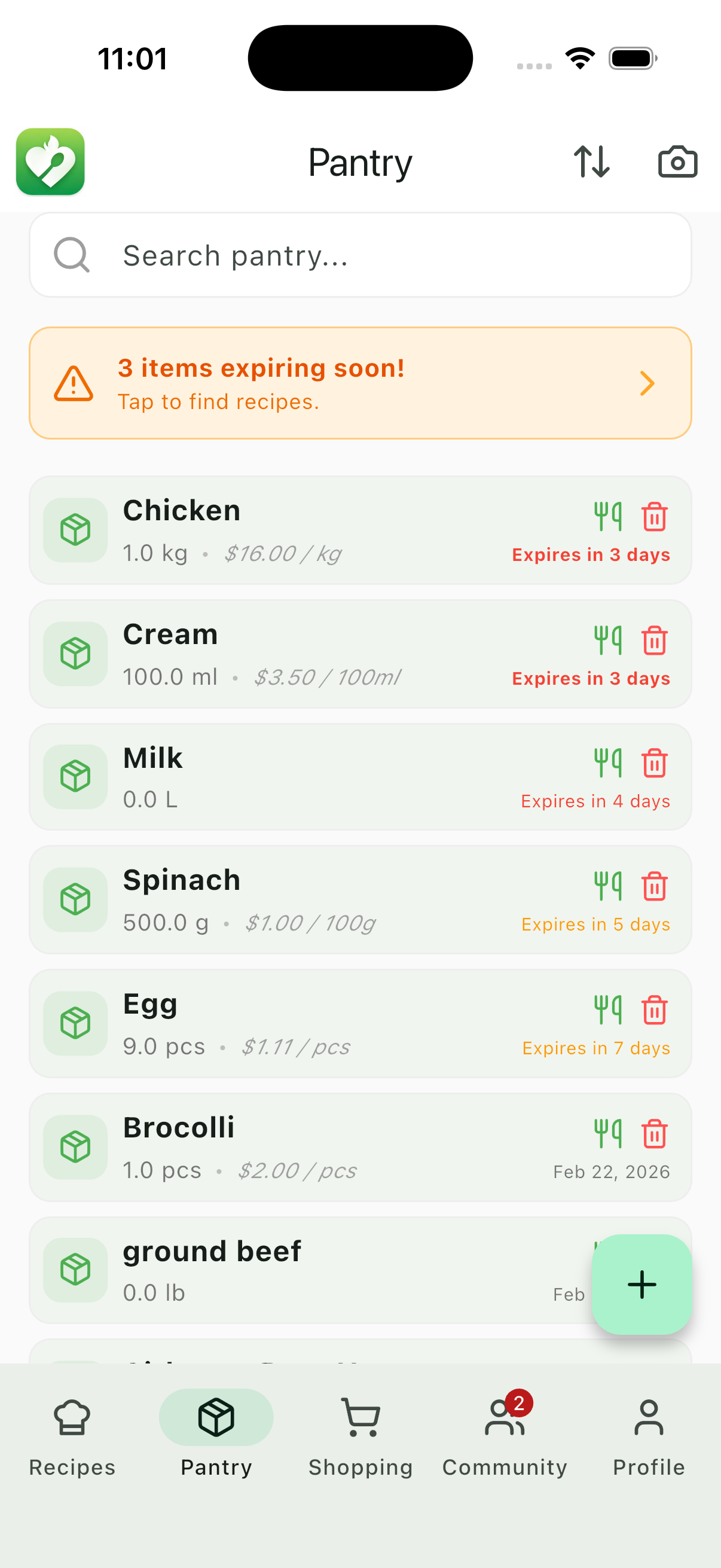
Task: Find recipes using Brocolli
Action: pos(608,1133)
